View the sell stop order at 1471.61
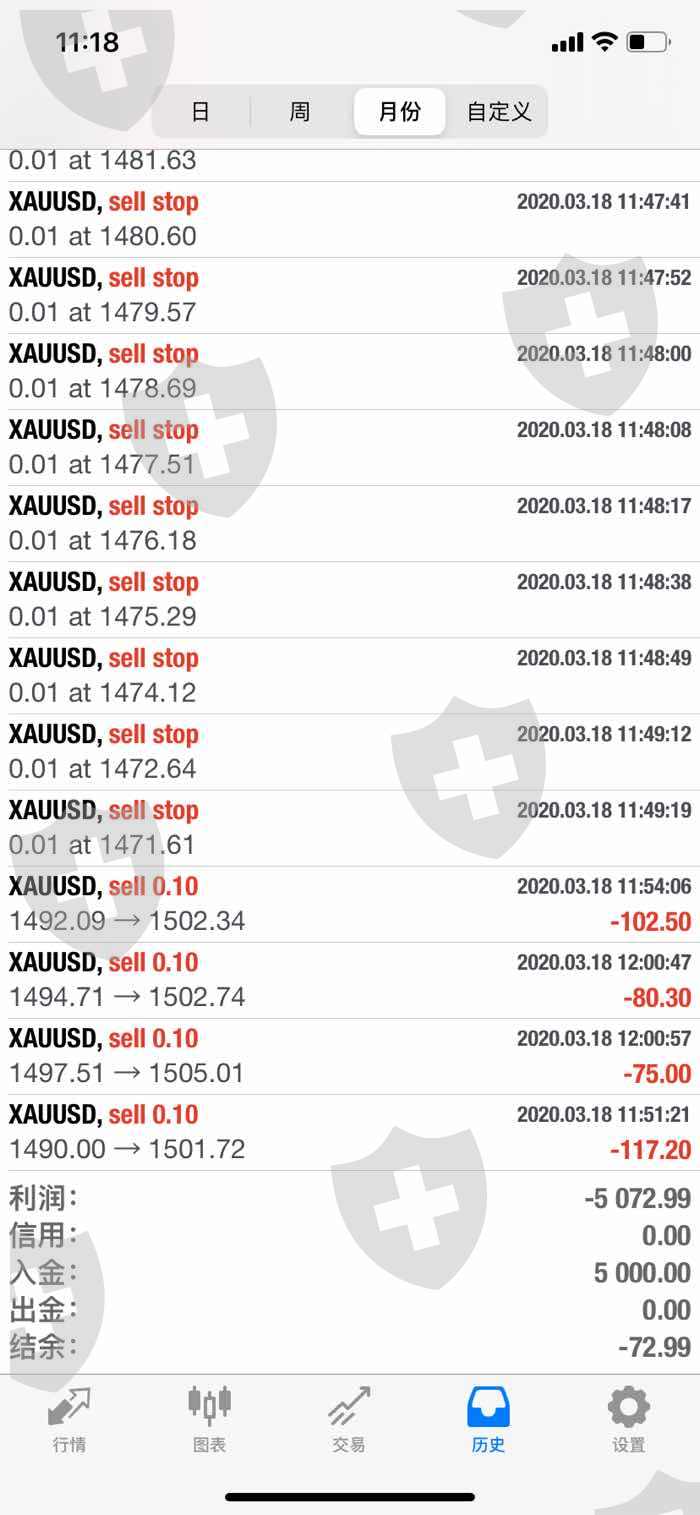This screenshot has height=1515, width=700. point(350,827)
